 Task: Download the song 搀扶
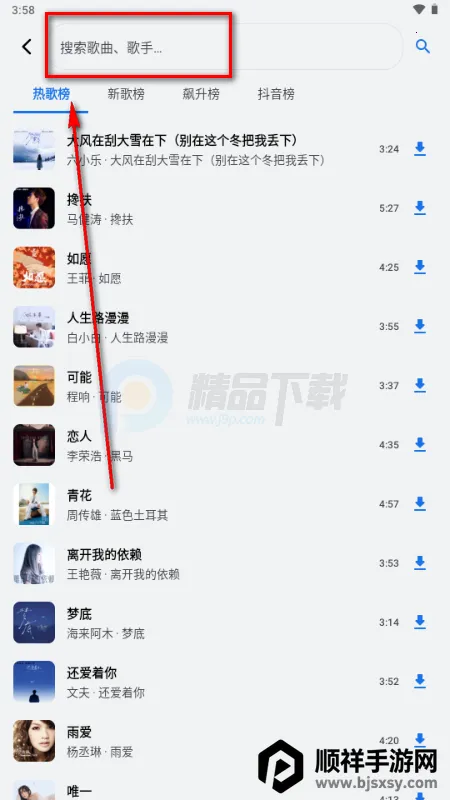pyautogui.click(x=420, y=208)
